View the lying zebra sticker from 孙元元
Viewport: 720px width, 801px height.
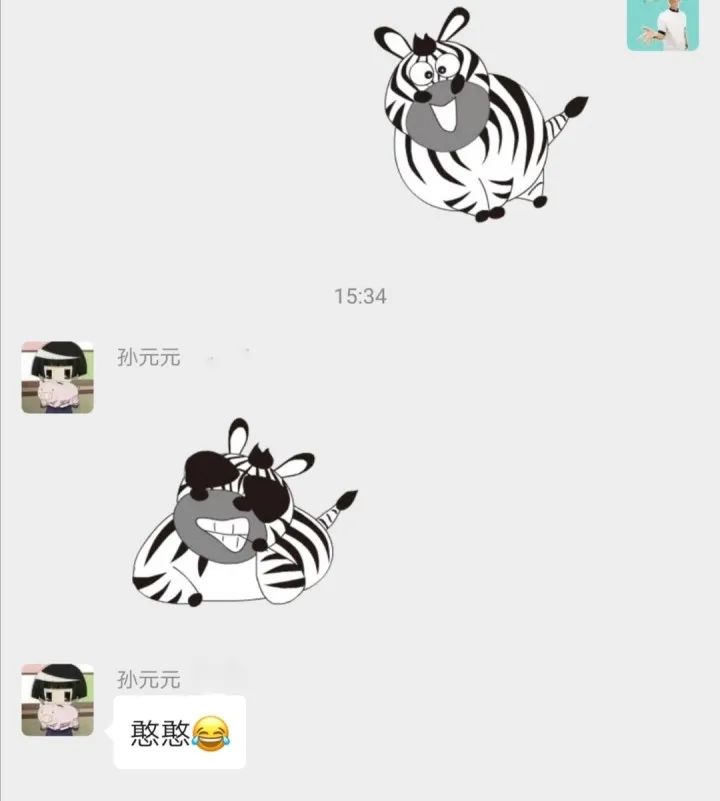(243, 515)
